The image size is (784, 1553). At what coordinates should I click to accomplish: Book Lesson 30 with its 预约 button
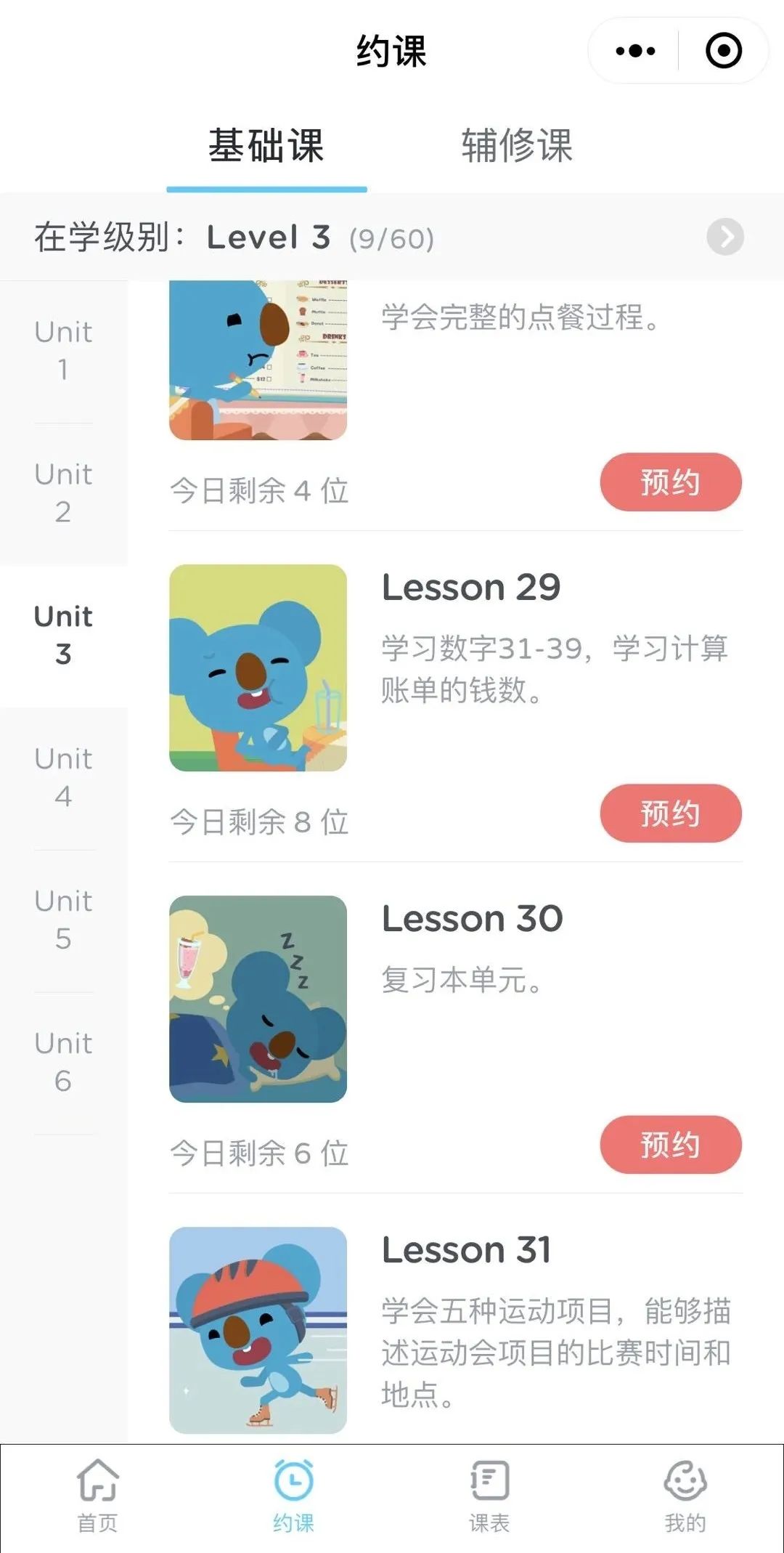[x=669, y=1146]
